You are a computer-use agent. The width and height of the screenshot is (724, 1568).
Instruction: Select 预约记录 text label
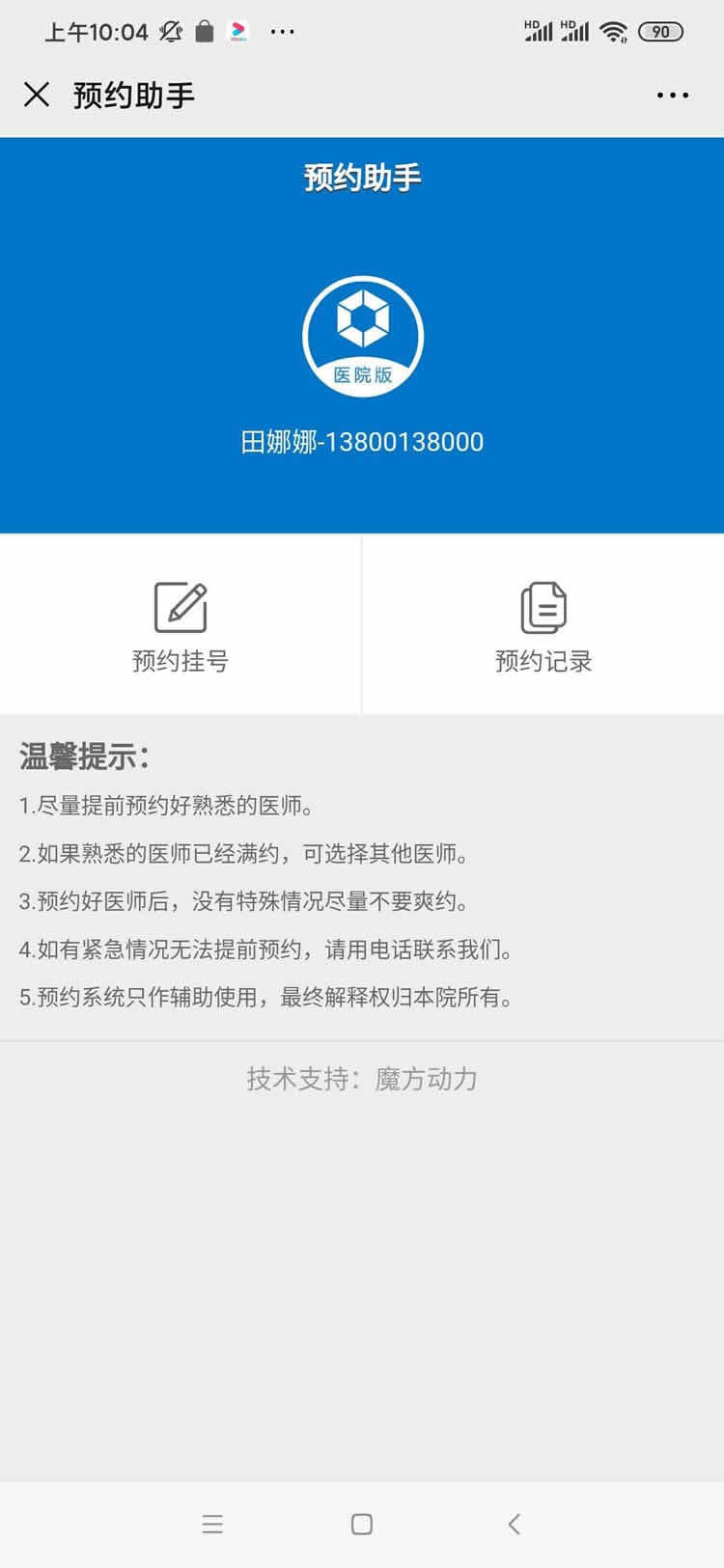543,661
